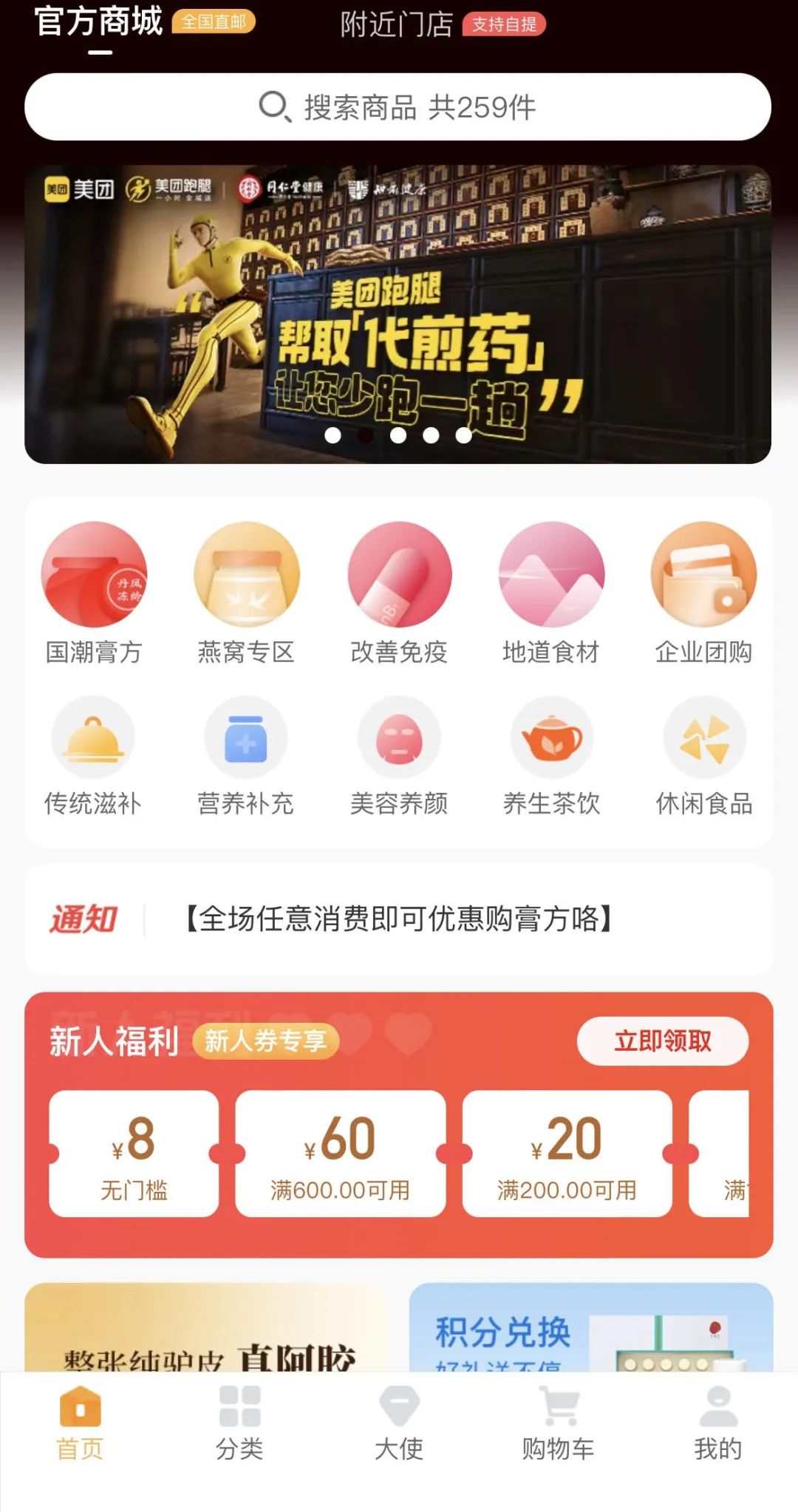Open the 积分兑换 card
798x1512 pixels.
[x=591, y=1327]
